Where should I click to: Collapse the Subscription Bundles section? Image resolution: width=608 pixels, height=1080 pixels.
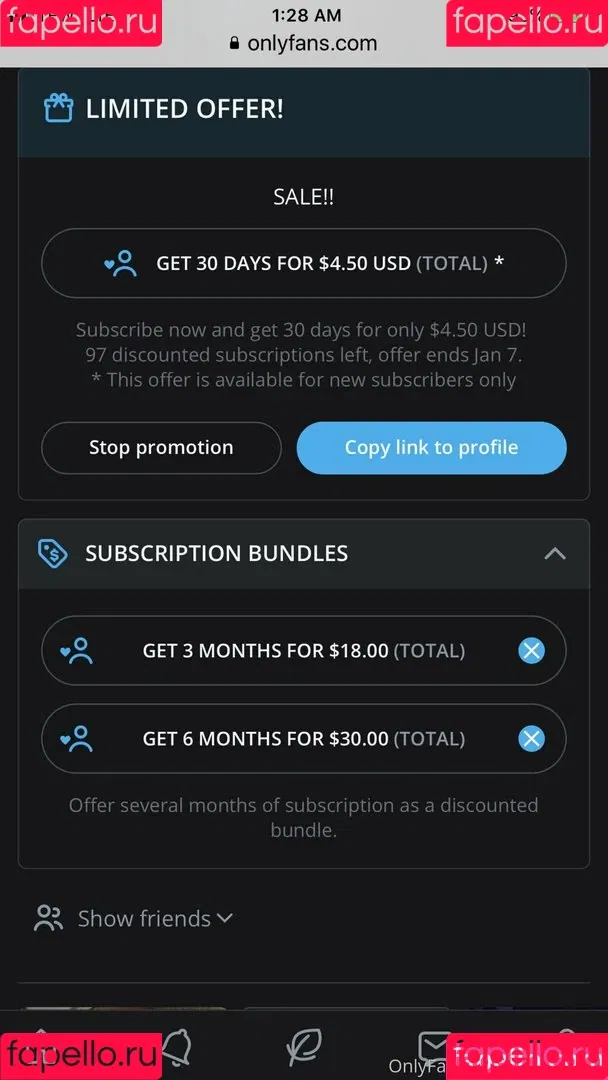coord(554,553)
